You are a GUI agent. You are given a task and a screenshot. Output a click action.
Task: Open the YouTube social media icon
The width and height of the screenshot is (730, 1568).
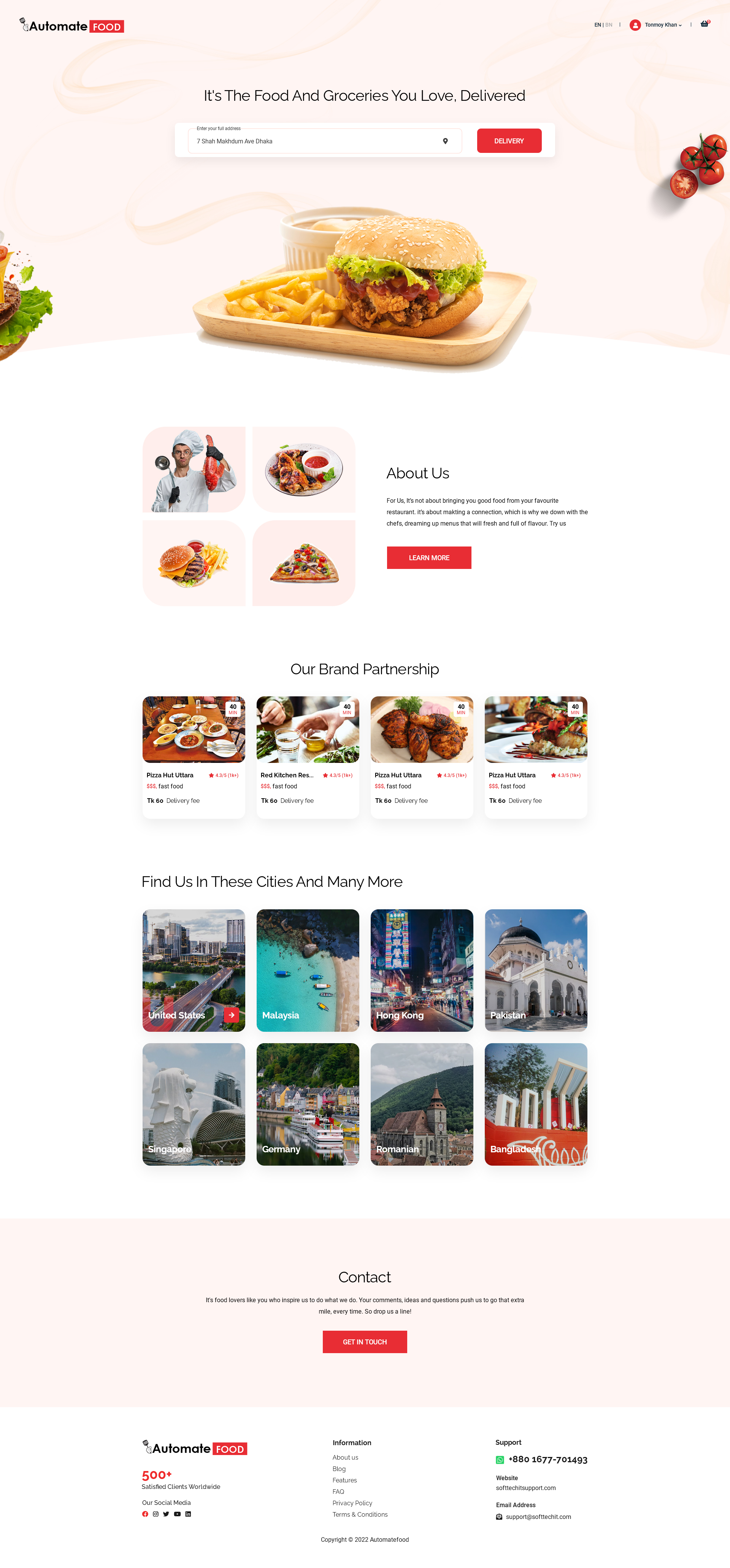177,1514
